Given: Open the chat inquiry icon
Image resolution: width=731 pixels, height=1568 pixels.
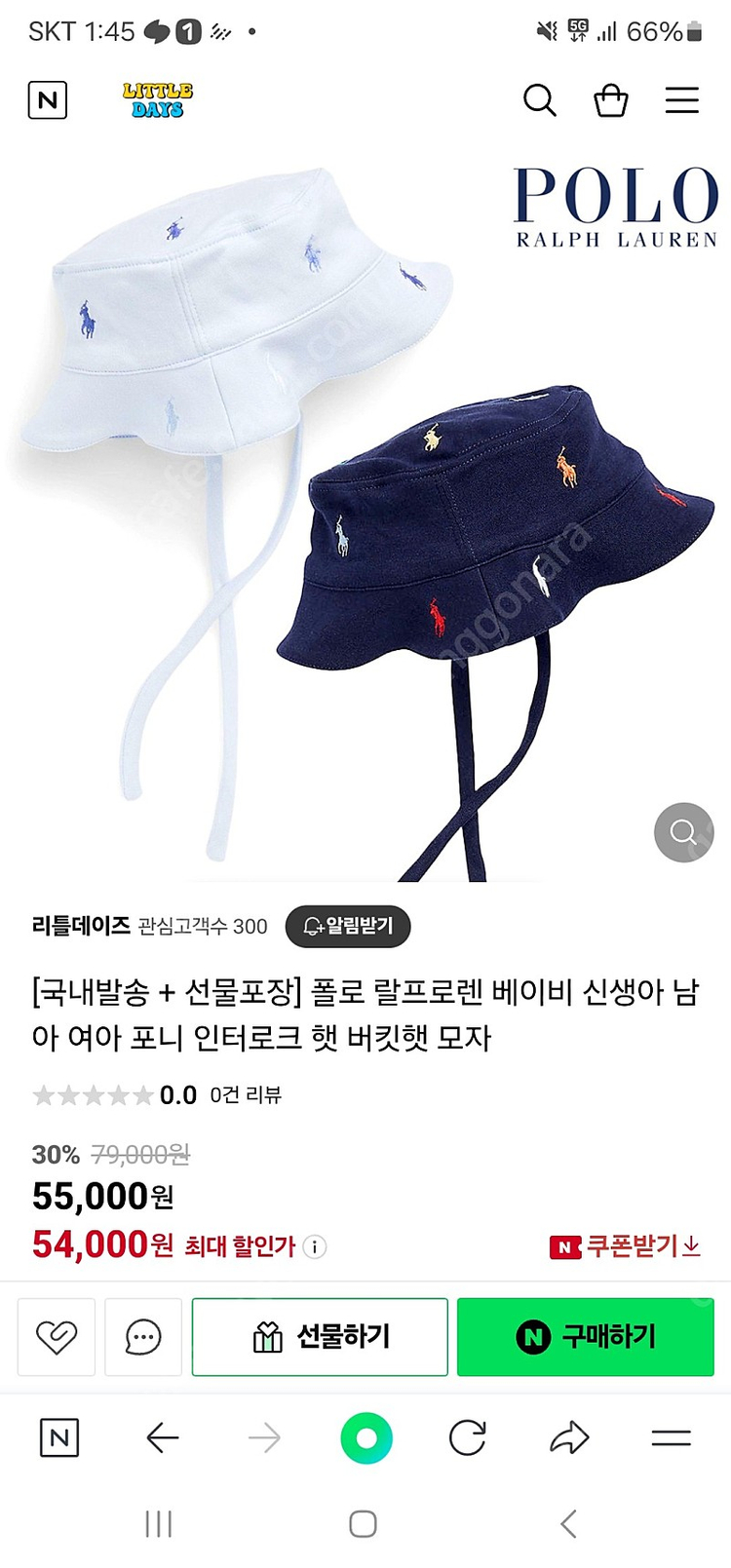Looking at the screenshot, I should click(x=143, y=1337).
